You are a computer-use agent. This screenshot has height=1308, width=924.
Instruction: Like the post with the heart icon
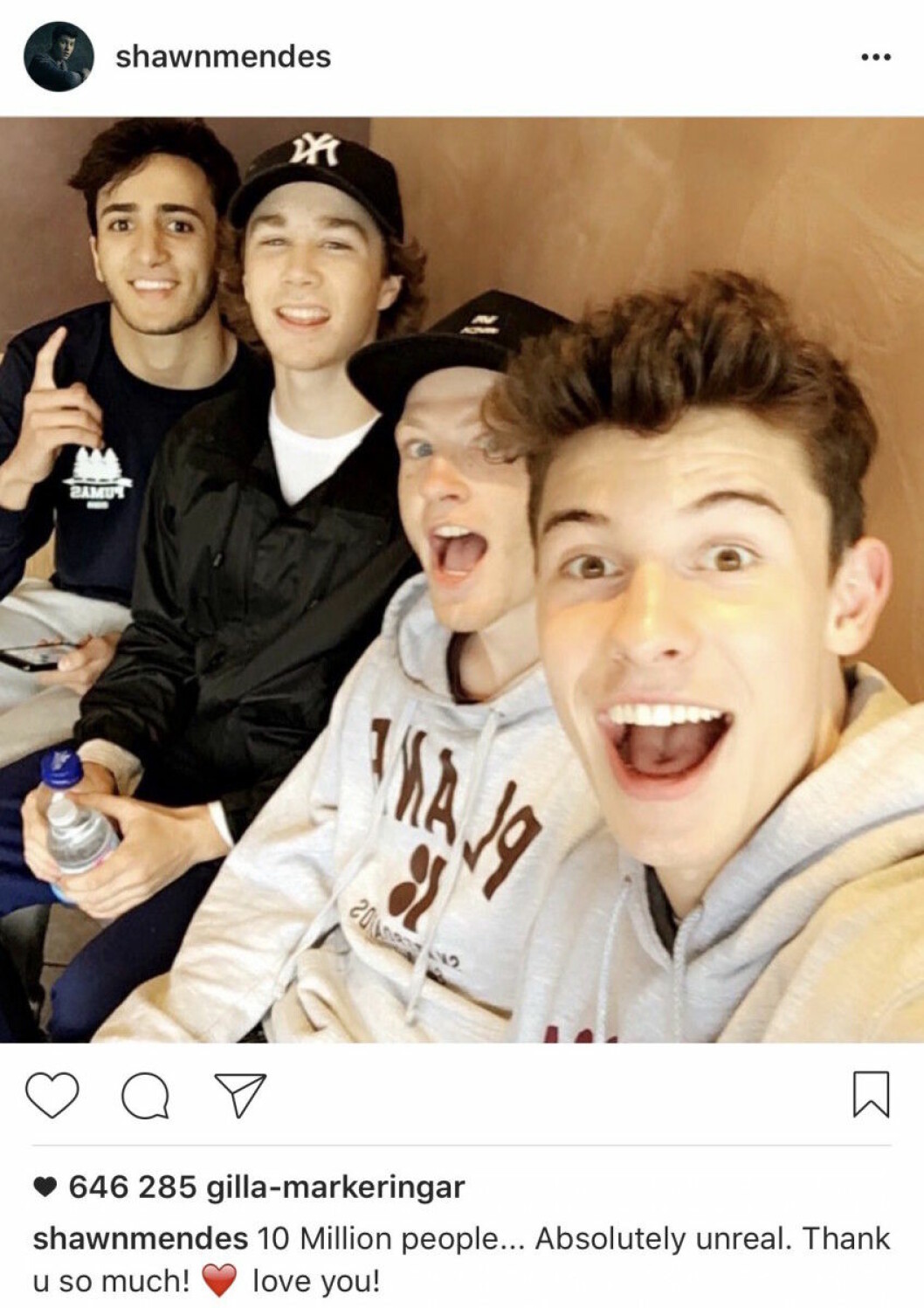point(52,1095)
